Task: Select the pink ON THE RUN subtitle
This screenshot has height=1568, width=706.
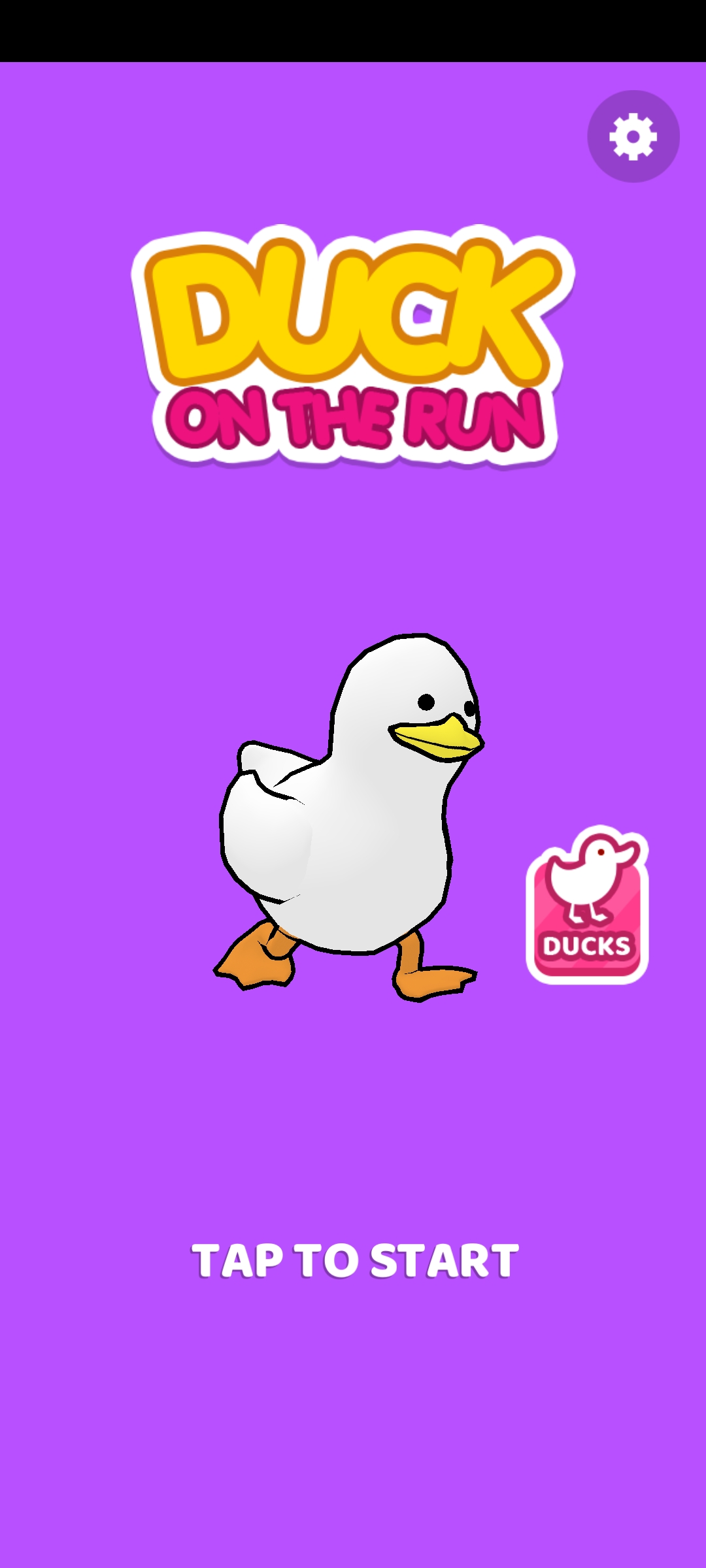Action: tap(361, 418)
